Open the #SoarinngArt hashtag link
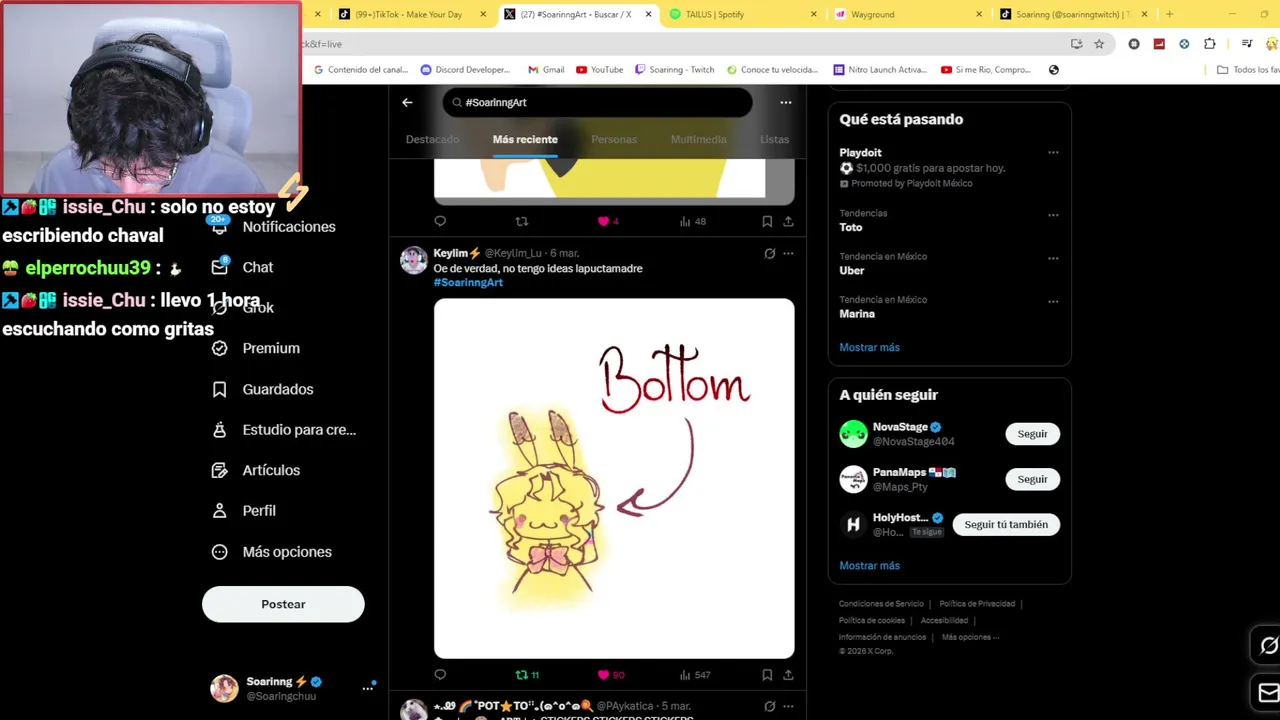 (468, 282)
